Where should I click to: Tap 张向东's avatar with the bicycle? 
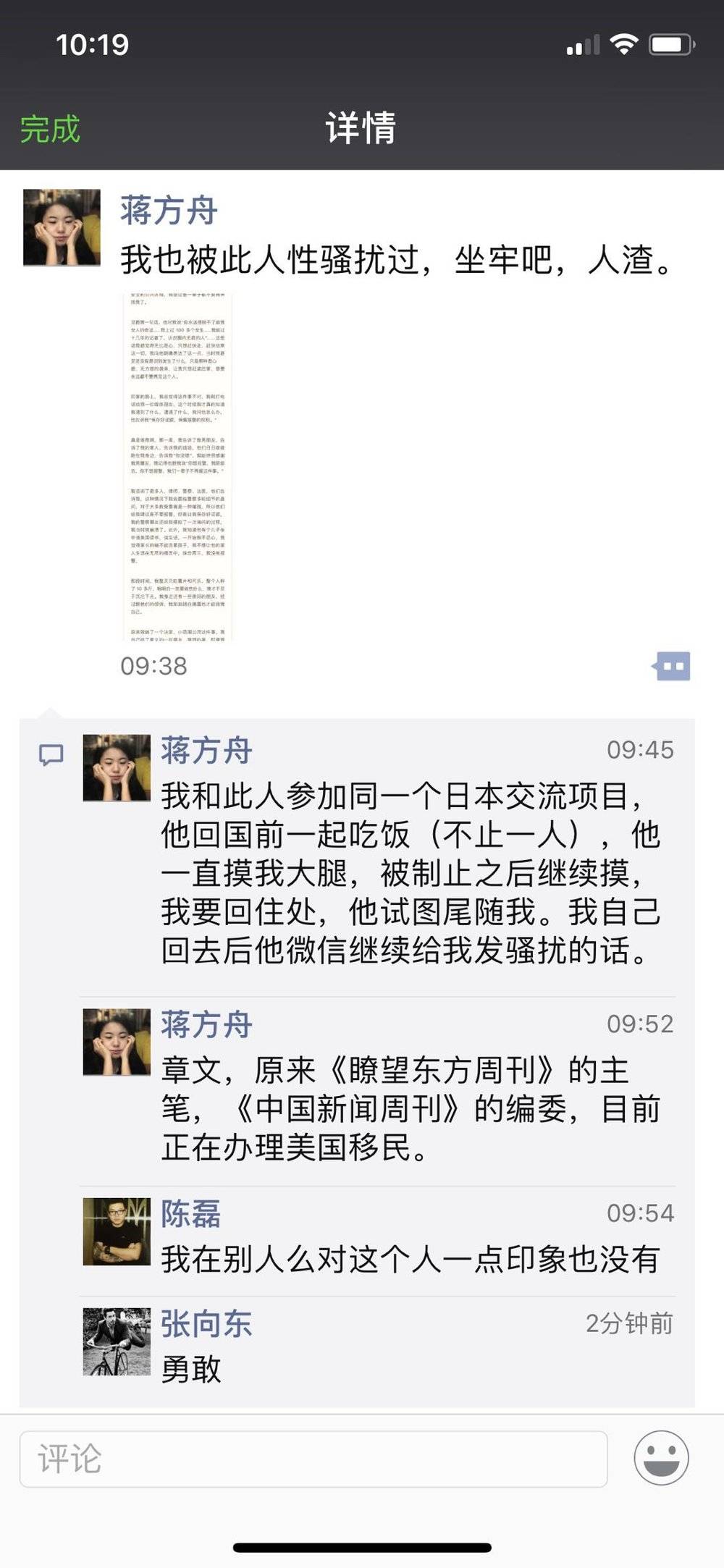(117, 1341)
